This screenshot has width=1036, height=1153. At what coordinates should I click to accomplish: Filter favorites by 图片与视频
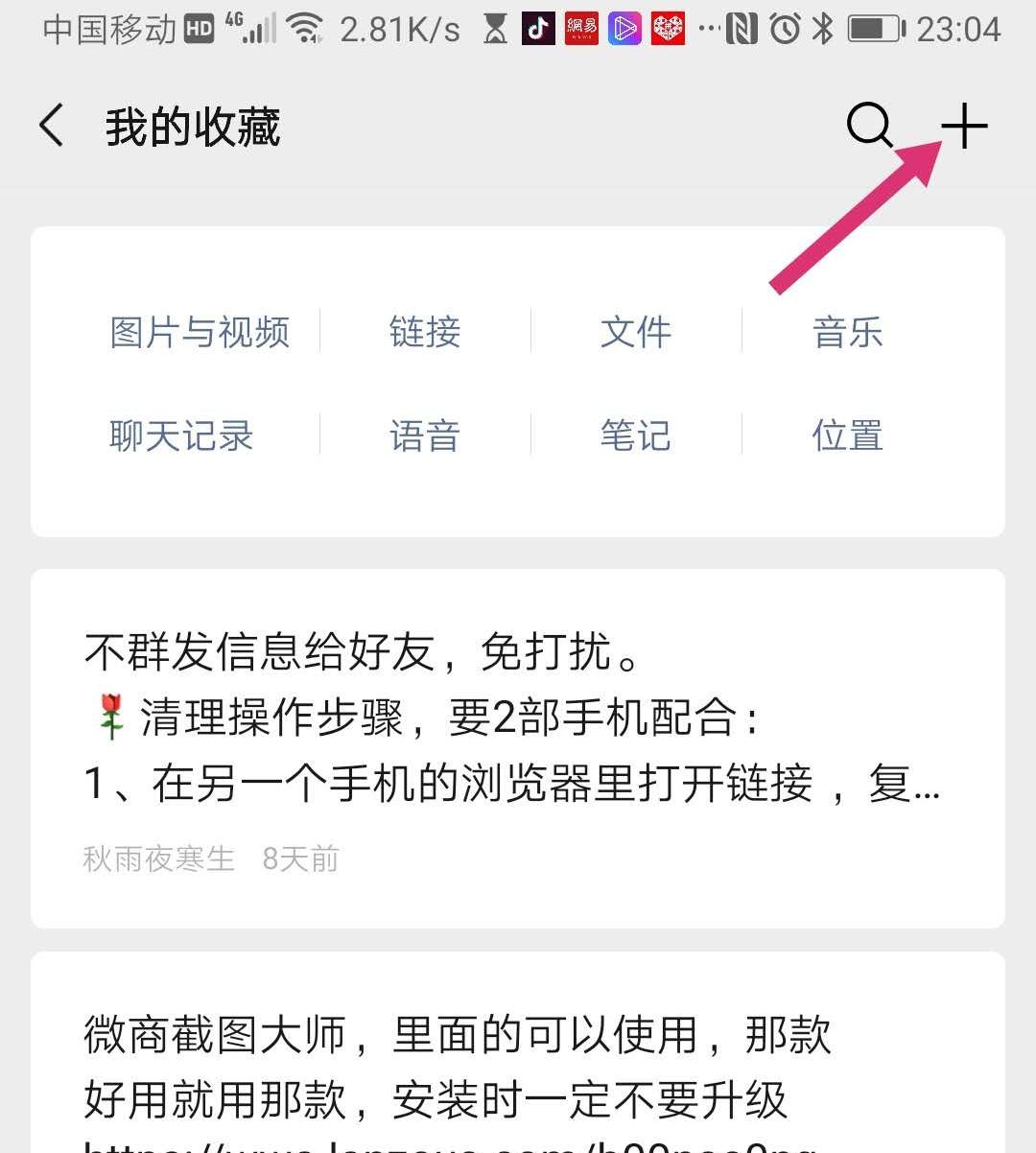pos(201,333)
